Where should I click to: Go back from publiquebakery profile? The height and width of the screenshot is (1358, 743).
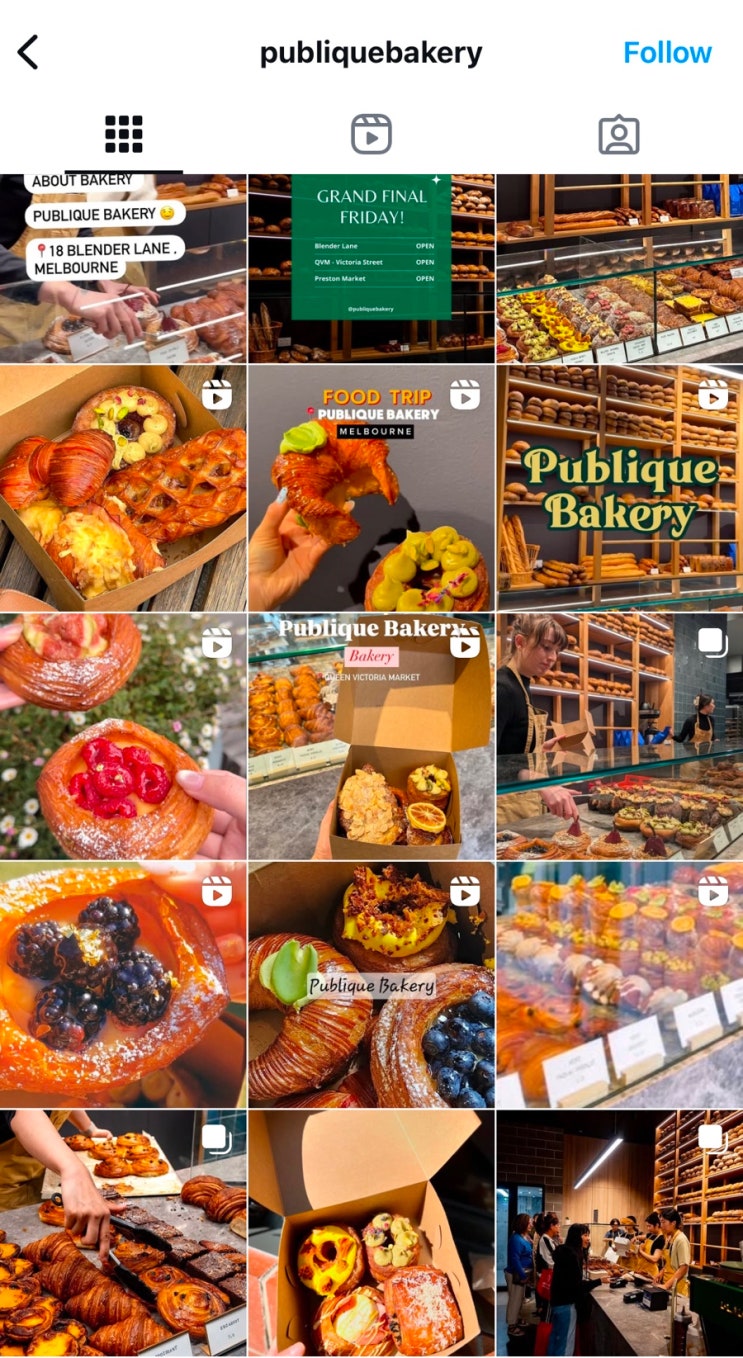(28, 52)
